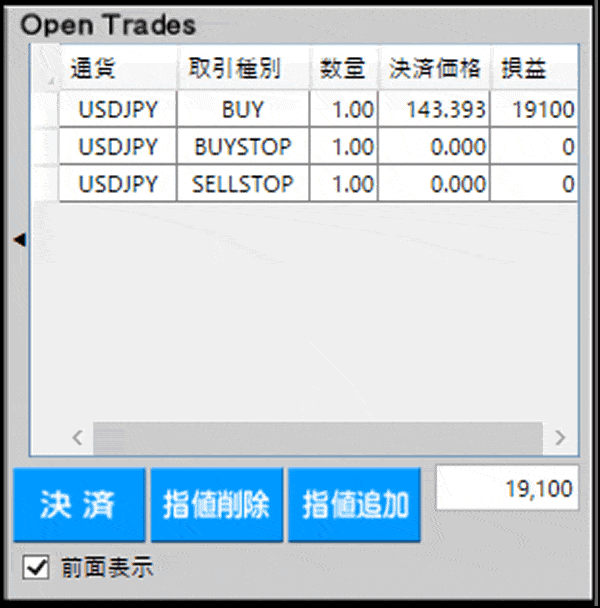Tap the 指値削除 button
This screenshot has height=608, width=600.
click(216, 504)
